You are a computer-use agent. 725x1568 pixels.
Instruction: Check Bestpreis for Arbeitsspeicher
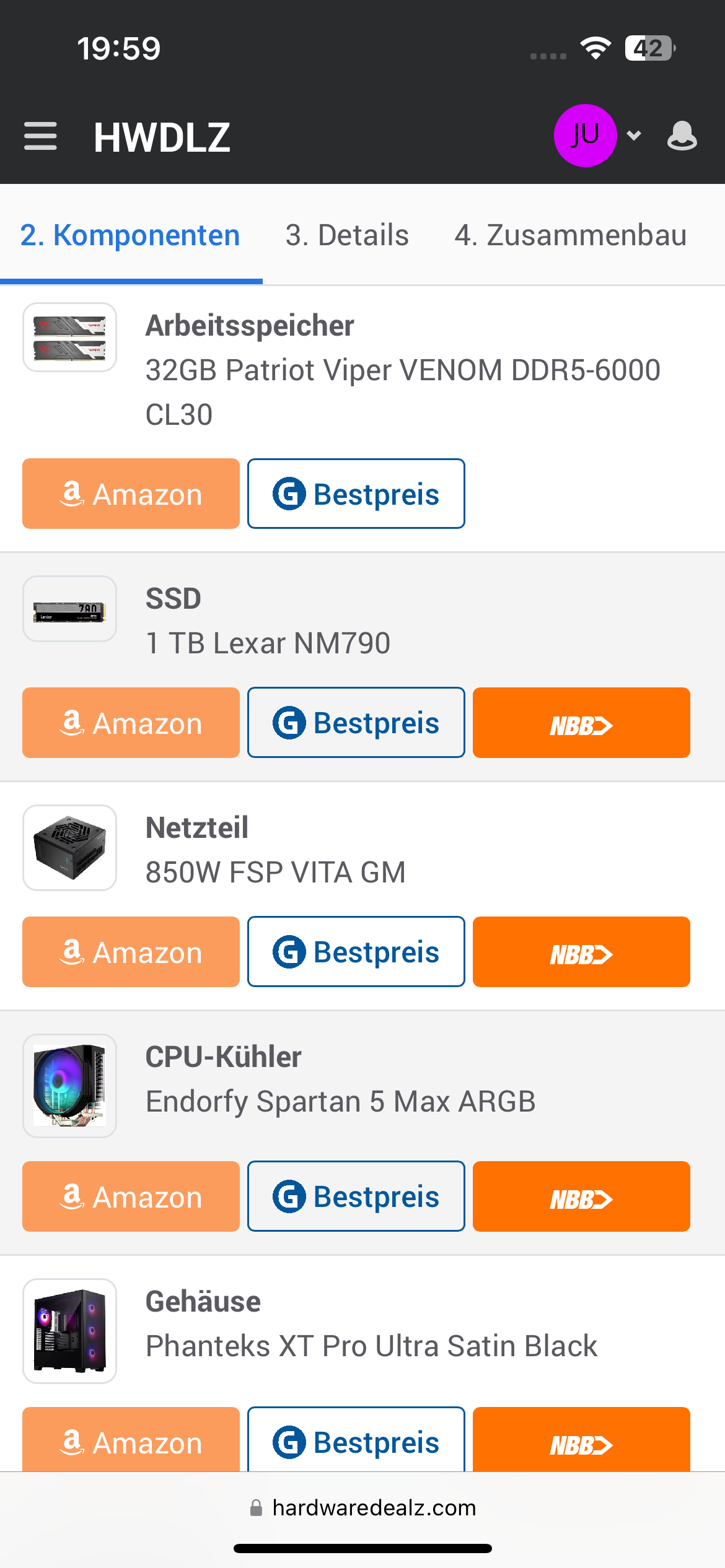click(356, 494)
